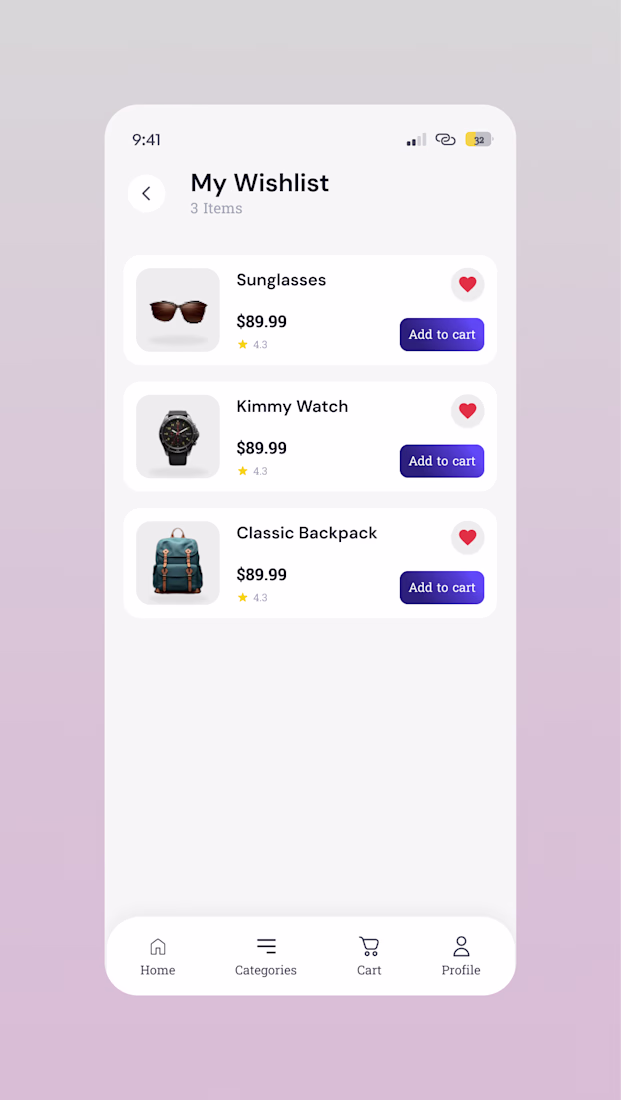Remove Sunglasses from wishlist via heart icon
The height and width of the screenshot is (1100, 621).
tap(467, 284)
